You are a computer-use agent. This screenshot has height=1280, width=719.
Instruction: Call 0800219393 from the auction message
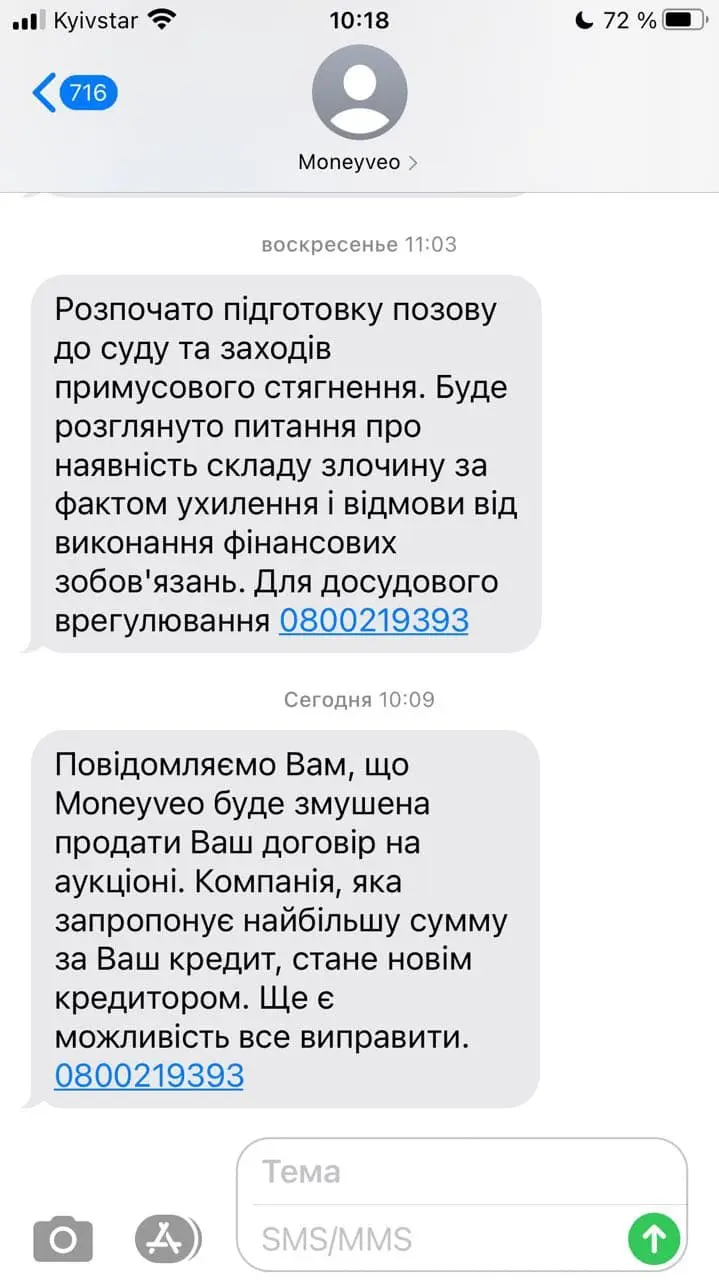[149, 1075]
